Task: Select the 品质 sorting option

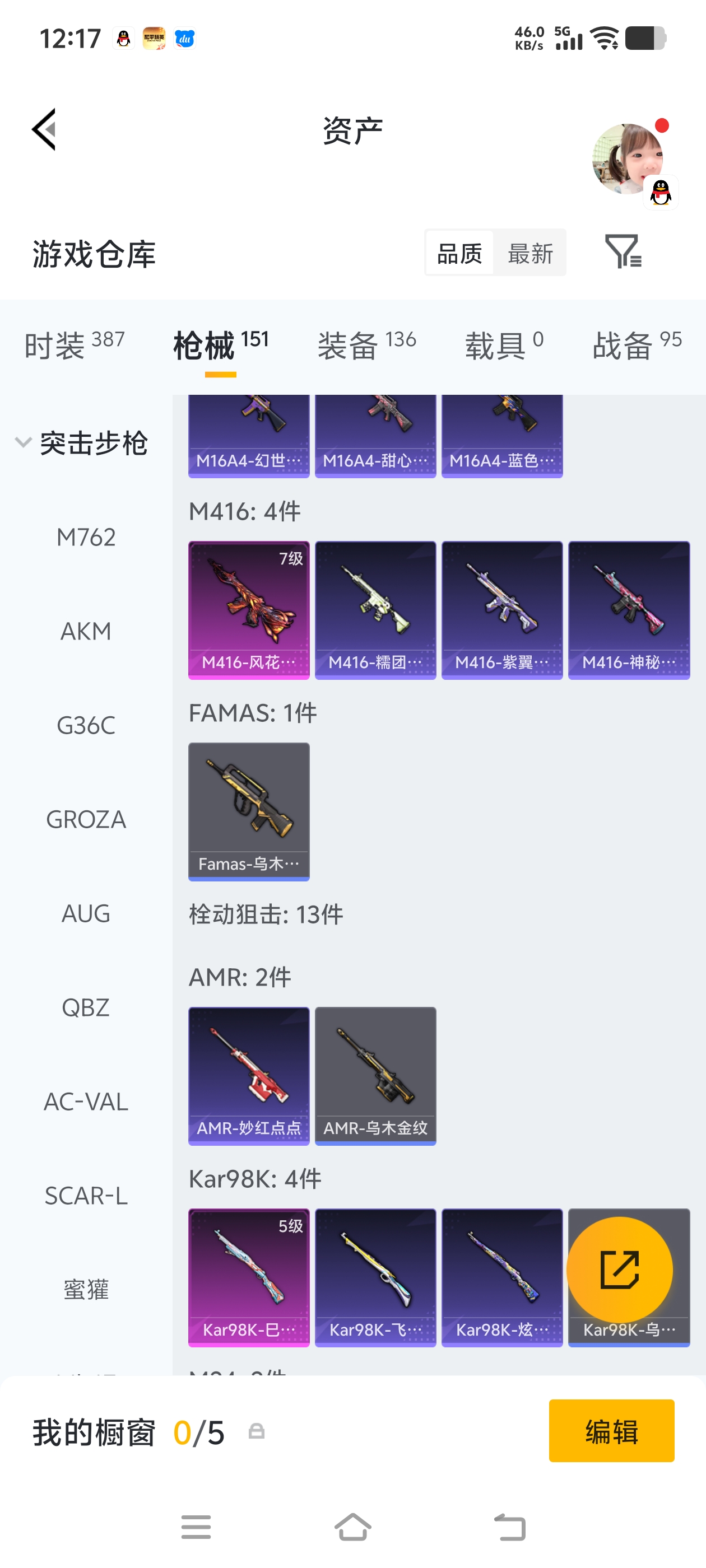Action: click(459, 253)
